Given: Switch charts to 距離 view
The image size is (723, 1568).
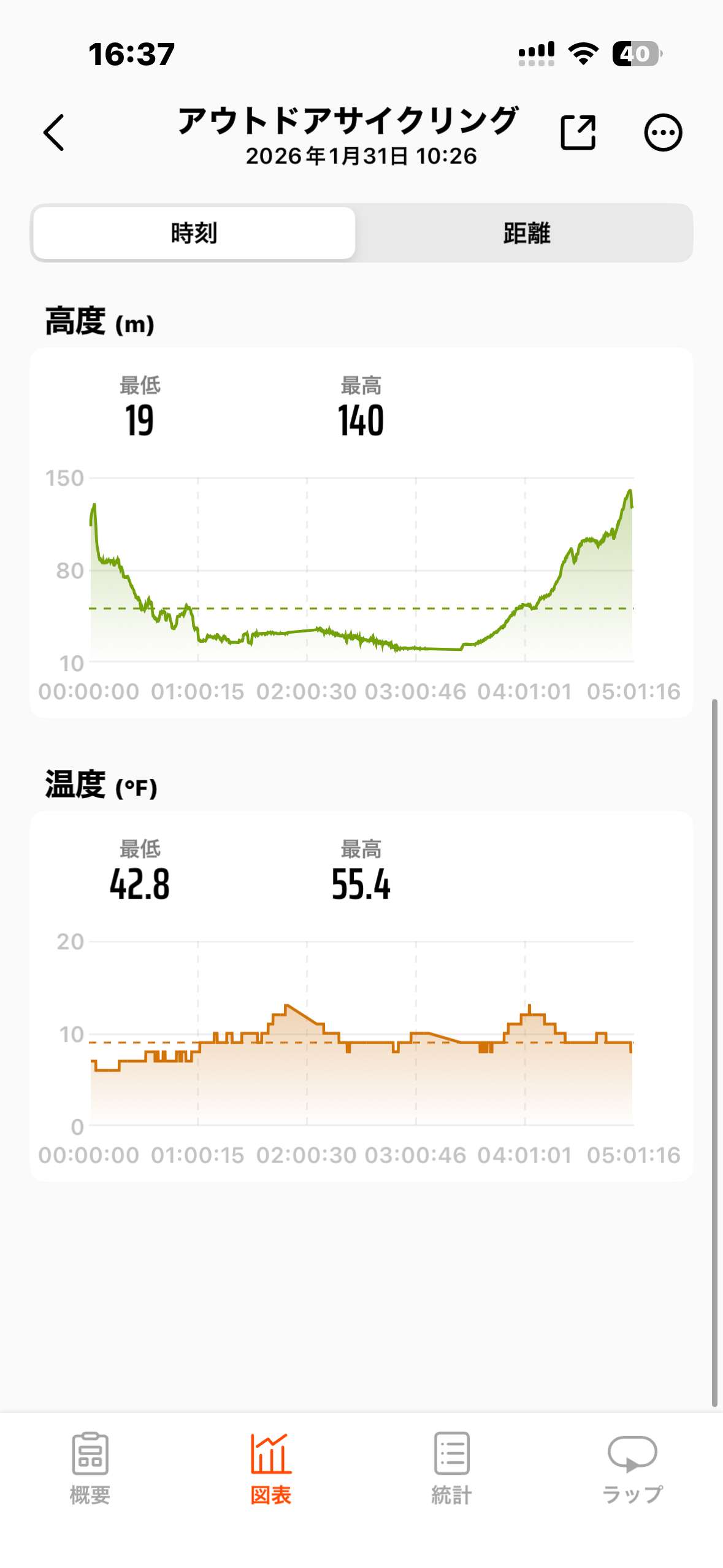Looking at the screenshot, I should click(526, 233).
